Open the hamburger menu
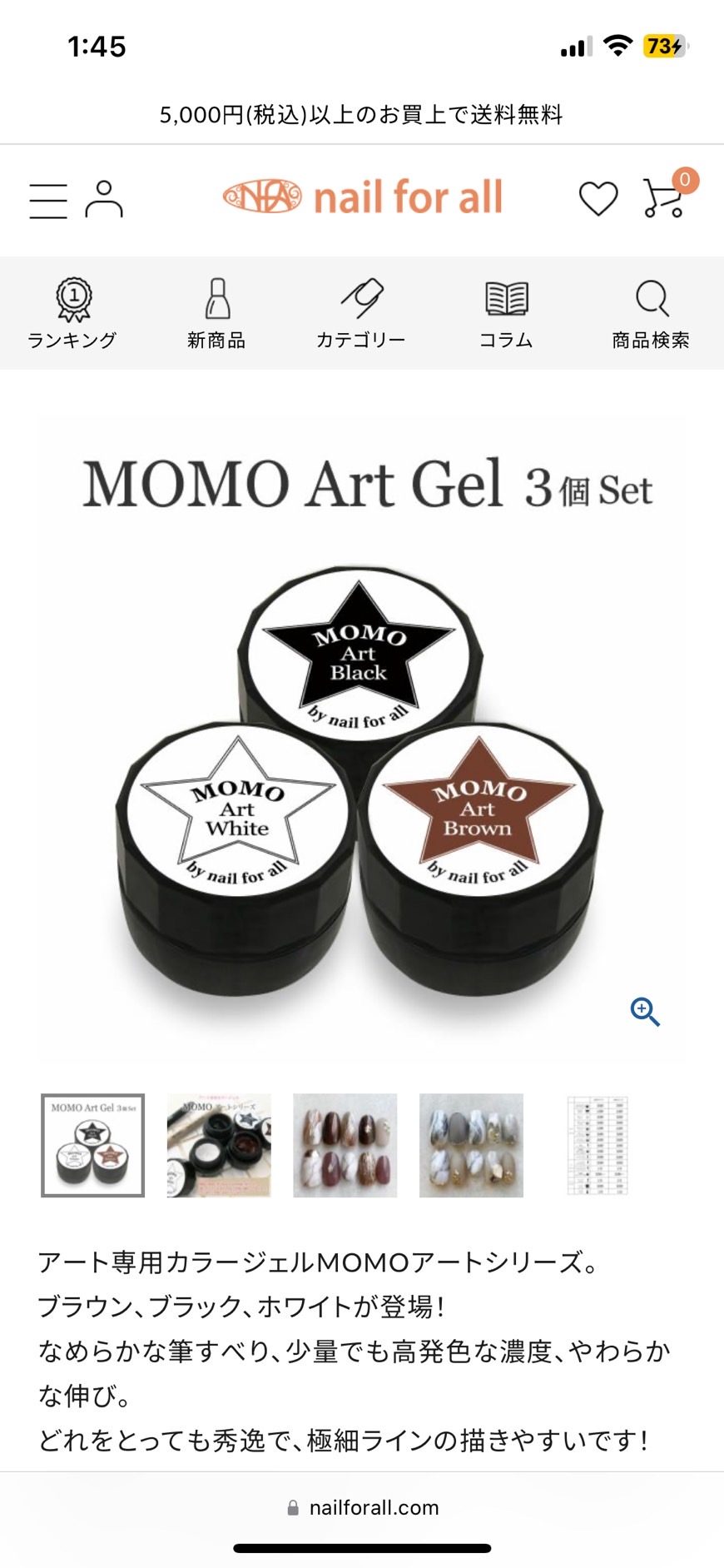 pos(48,201)
